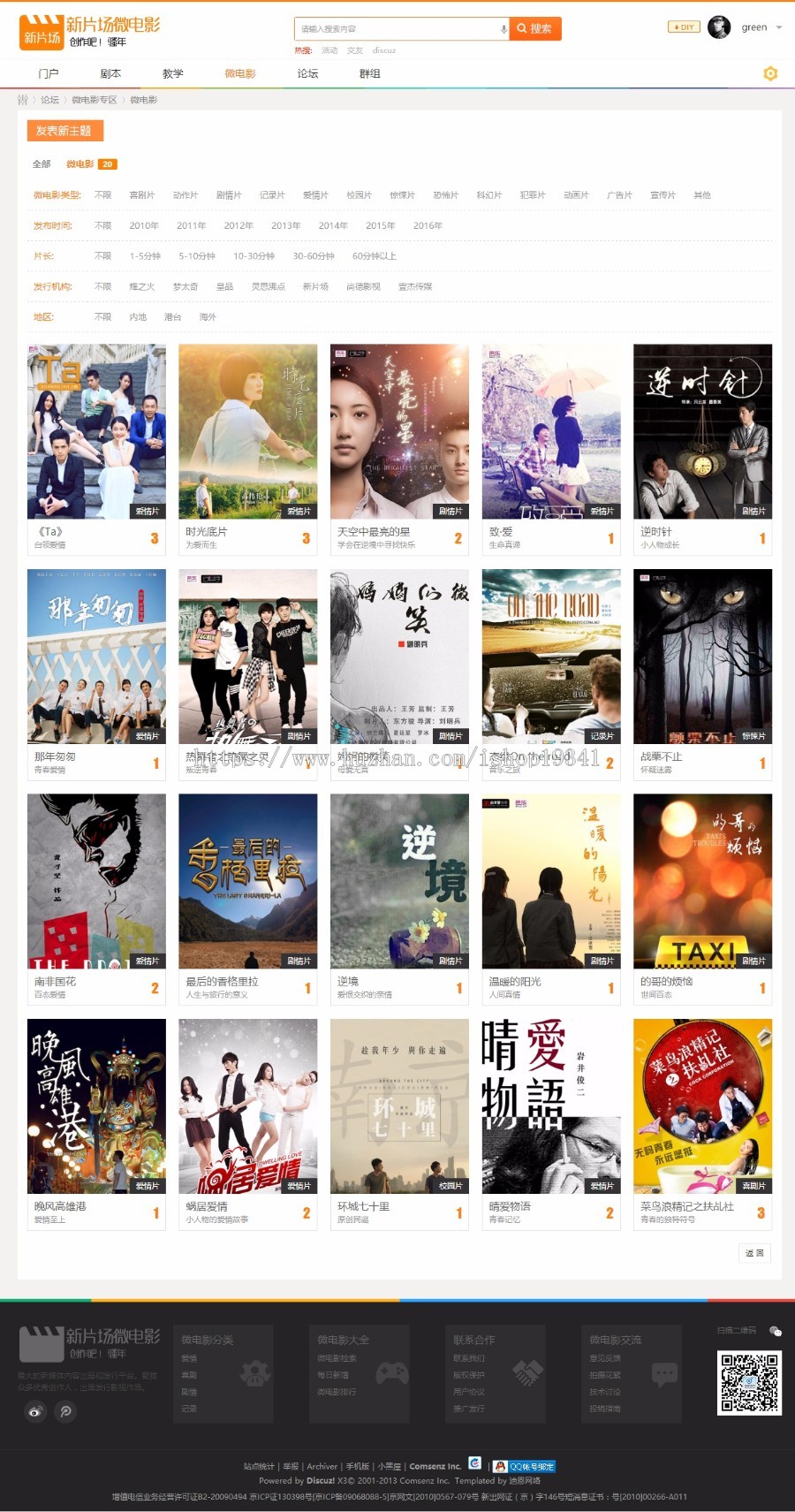Go to the 论坛 tab

pos(307,74)
